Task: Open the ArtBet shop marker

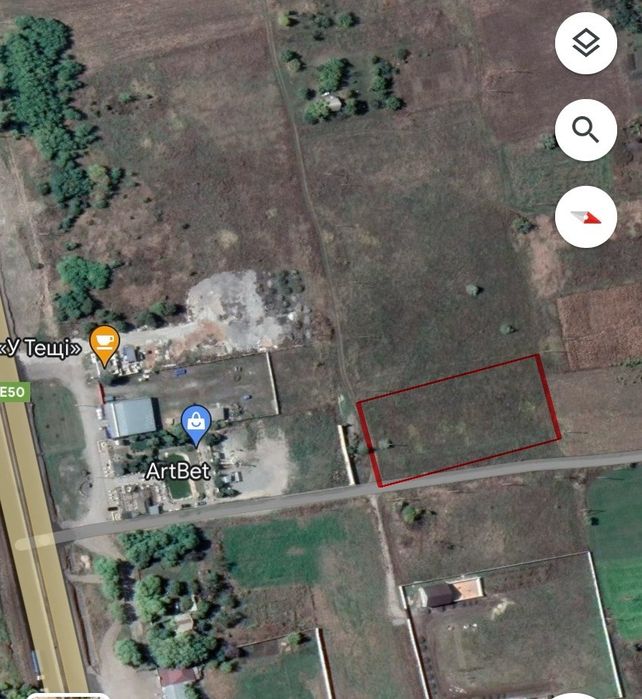Action: (196, 424)
